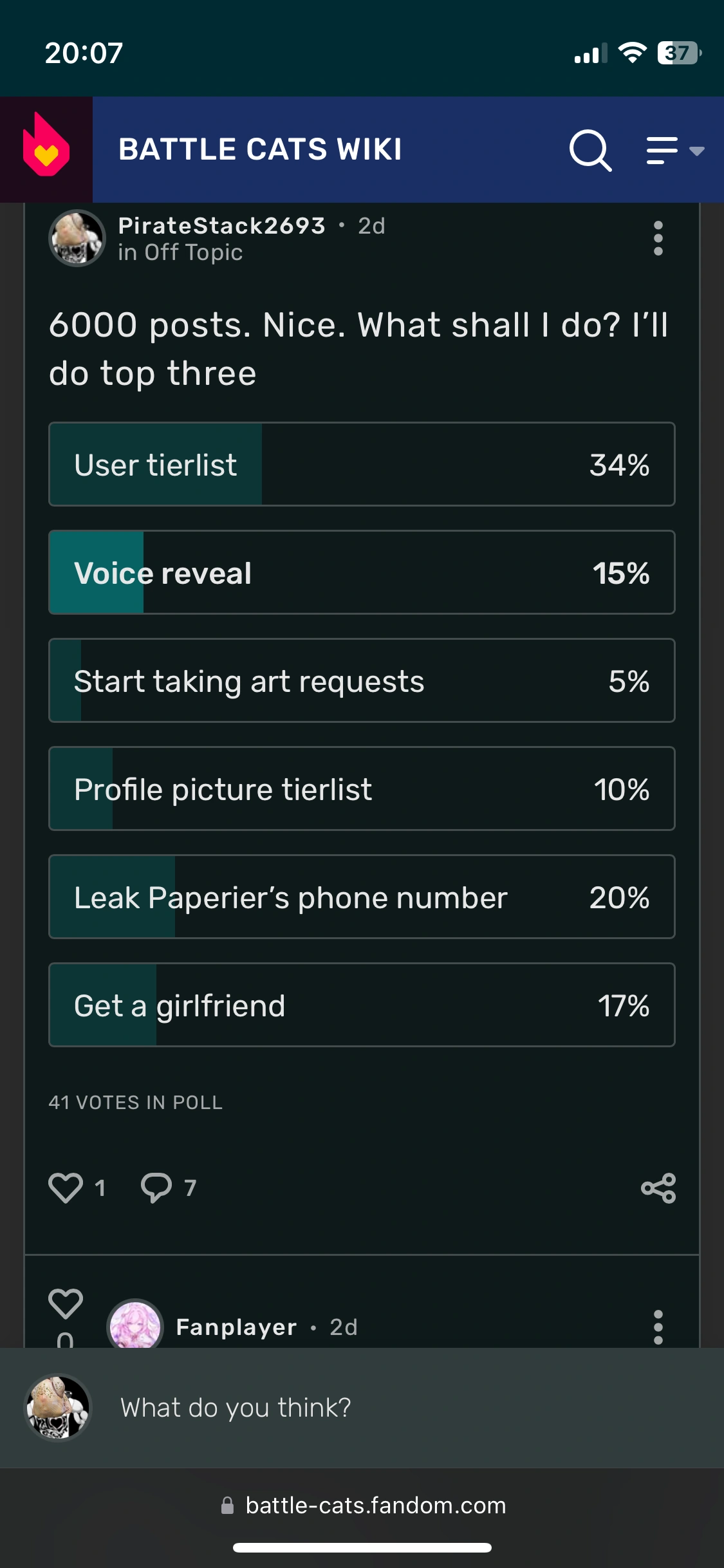Select the User tierlist poll option
Viewport: 724px width, 1568px height.
tap(362, 464)
